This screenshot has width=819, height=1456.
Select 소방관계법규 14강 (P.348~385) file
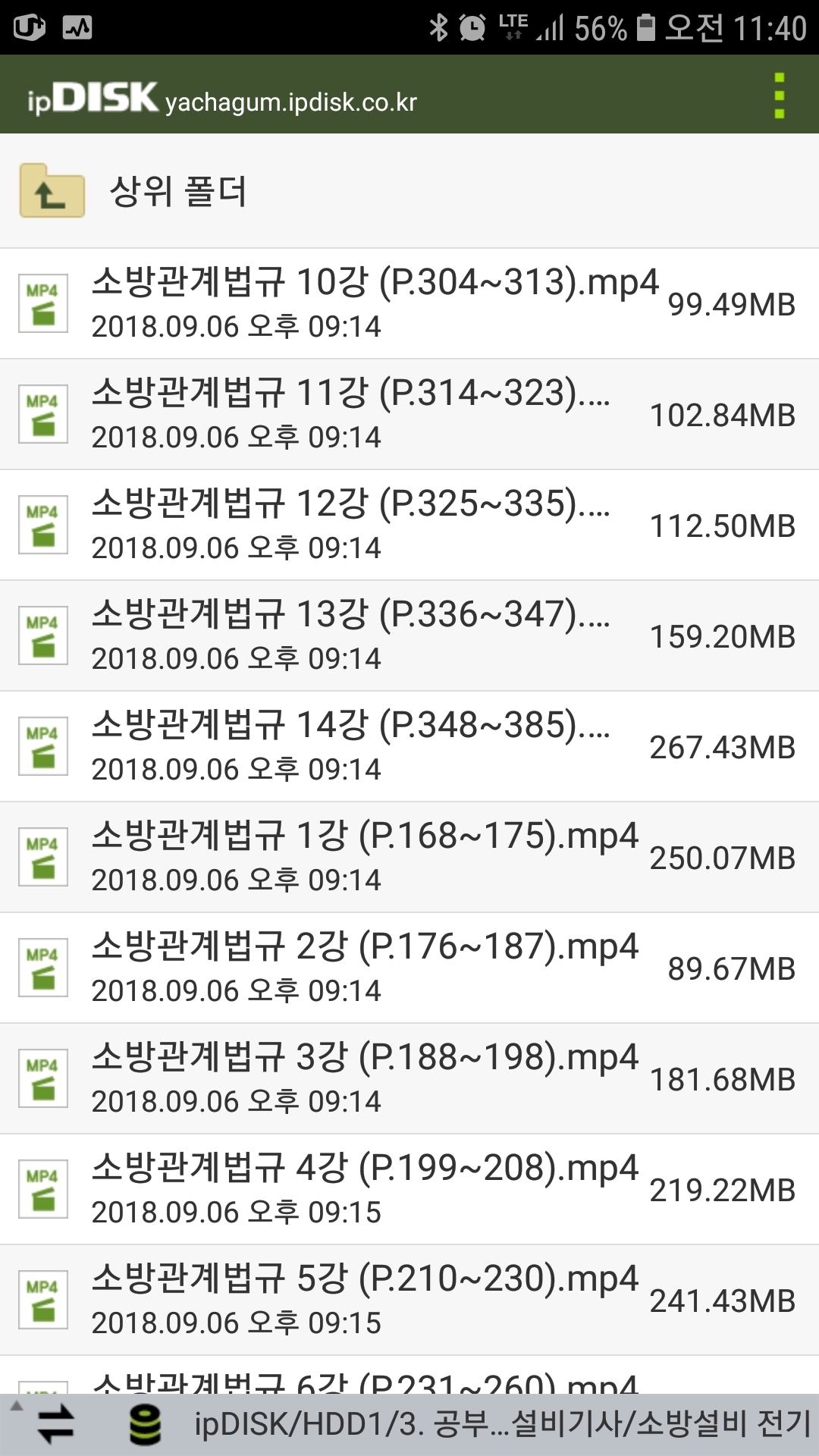[x=409, y=746]
